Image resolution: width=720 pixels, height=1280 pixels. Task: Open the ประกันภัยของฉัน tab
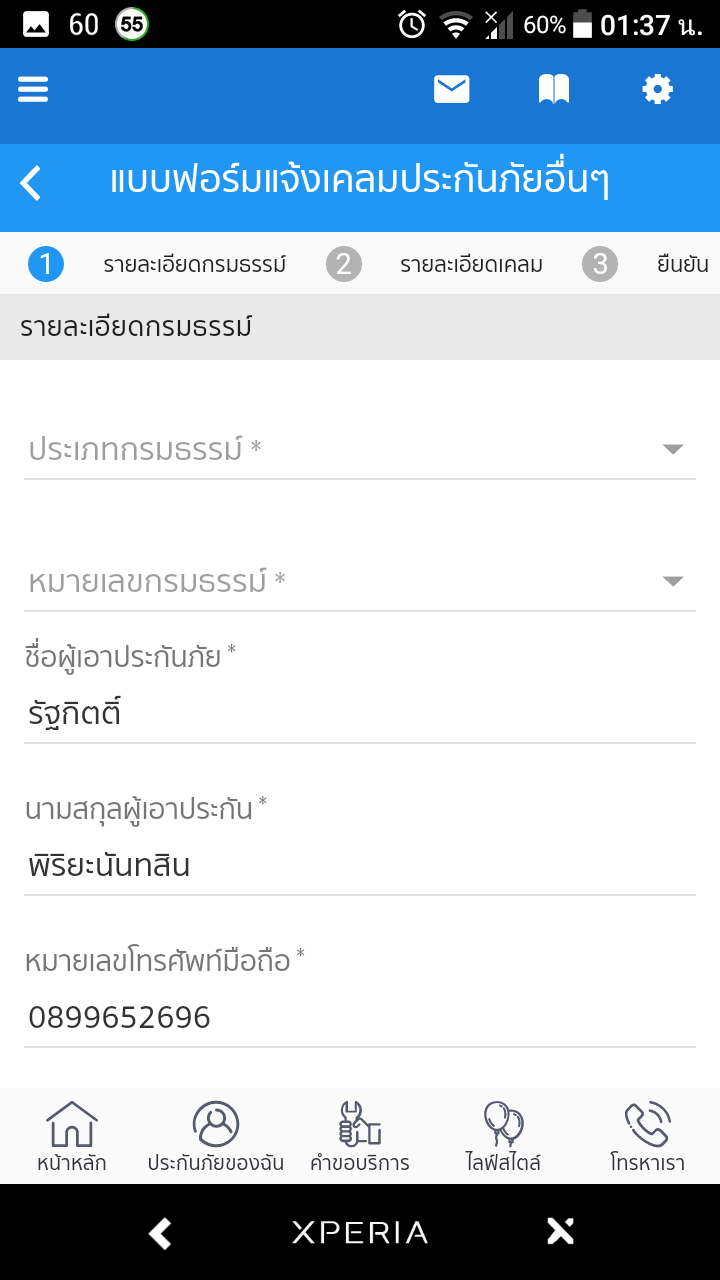coord(216,1137)
